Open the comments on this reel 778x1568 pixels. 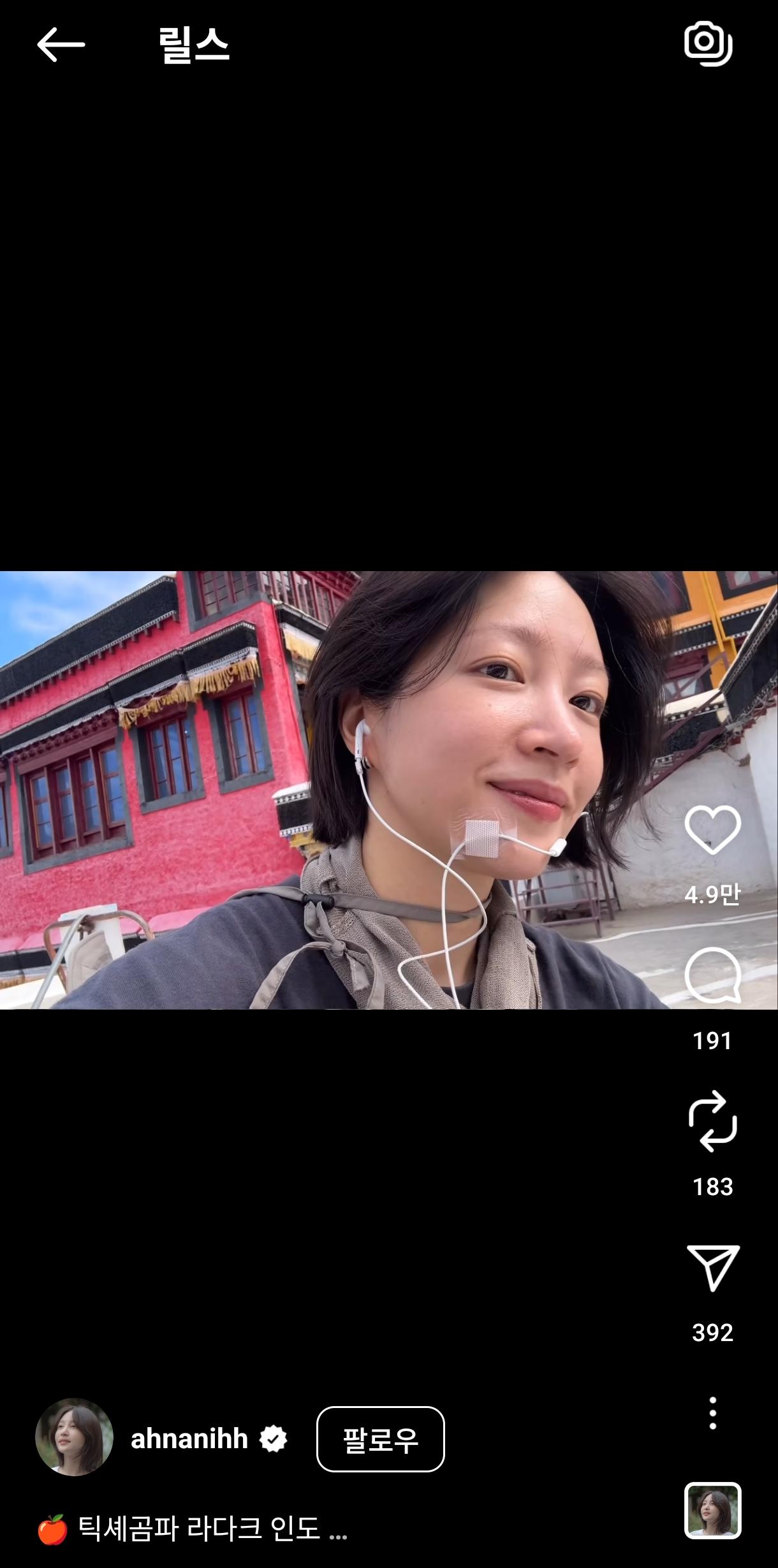click(712, 975)
